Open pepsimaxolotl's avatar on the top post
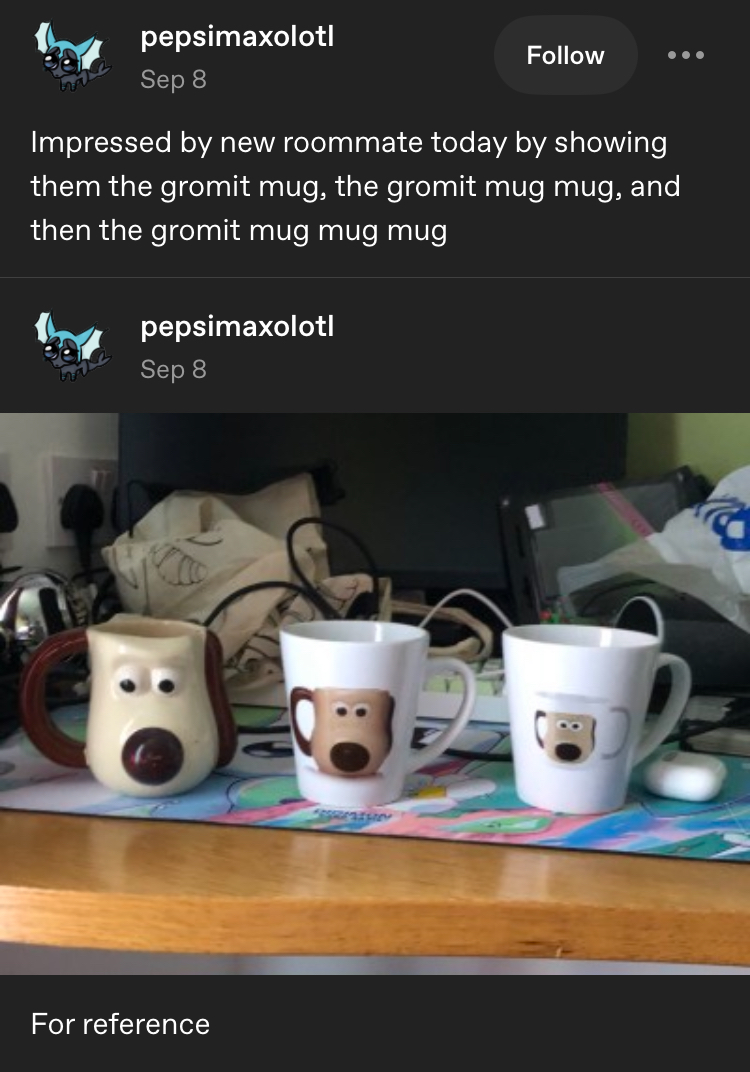 coord(72,56)
